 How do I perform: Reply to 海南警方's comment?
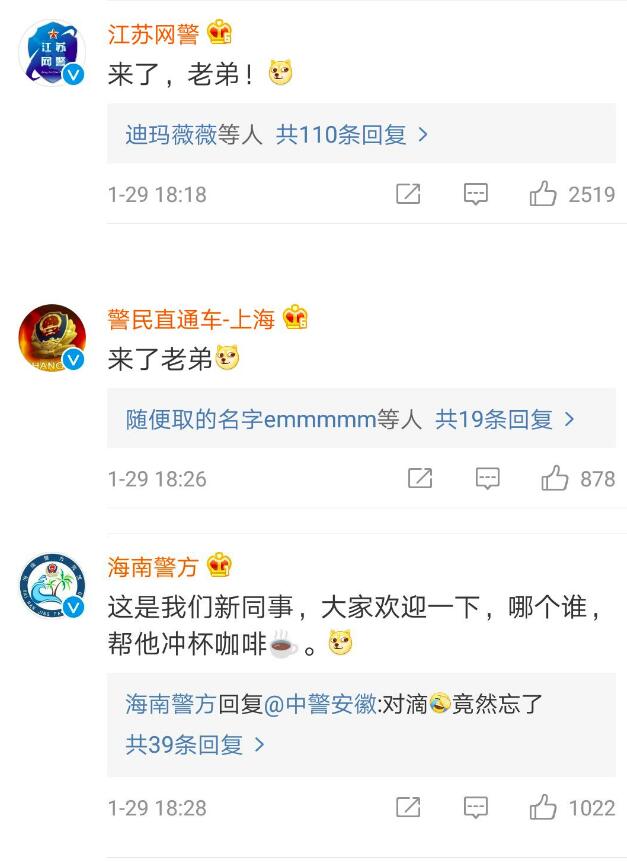tap(476, 807)
